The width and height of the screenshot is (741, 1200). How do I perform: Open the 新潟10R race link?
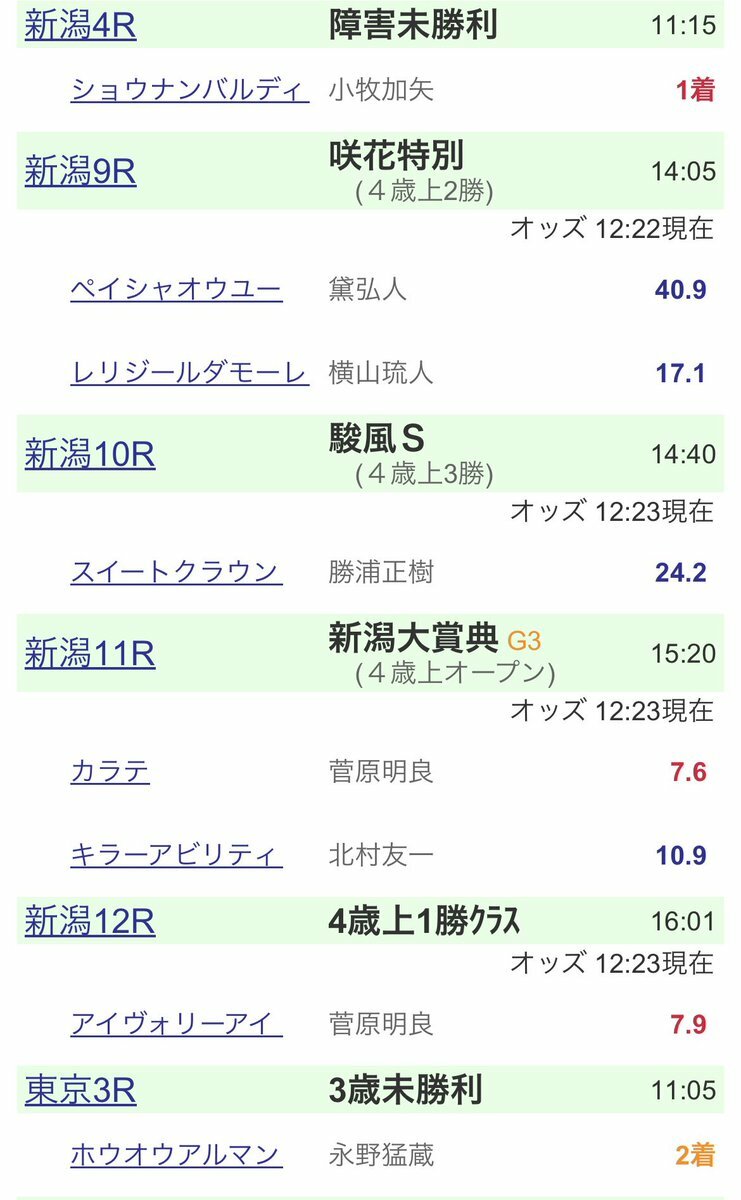point(90,455)
